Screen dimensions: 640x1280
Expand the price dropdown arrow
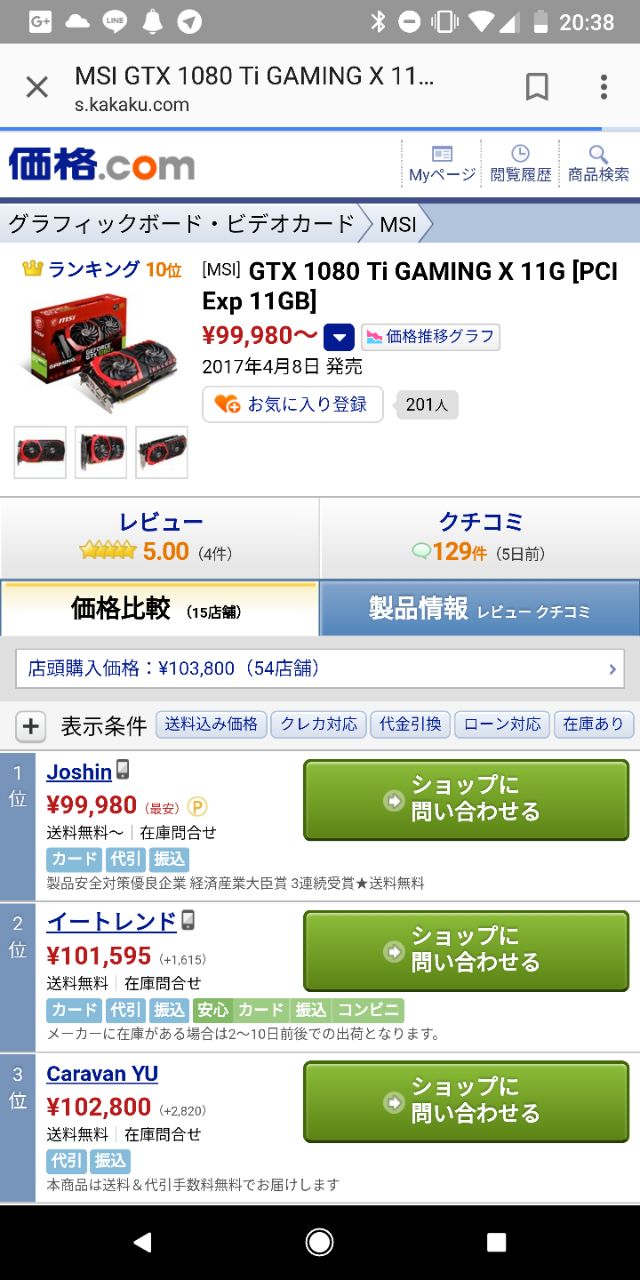tap(338, 337)
